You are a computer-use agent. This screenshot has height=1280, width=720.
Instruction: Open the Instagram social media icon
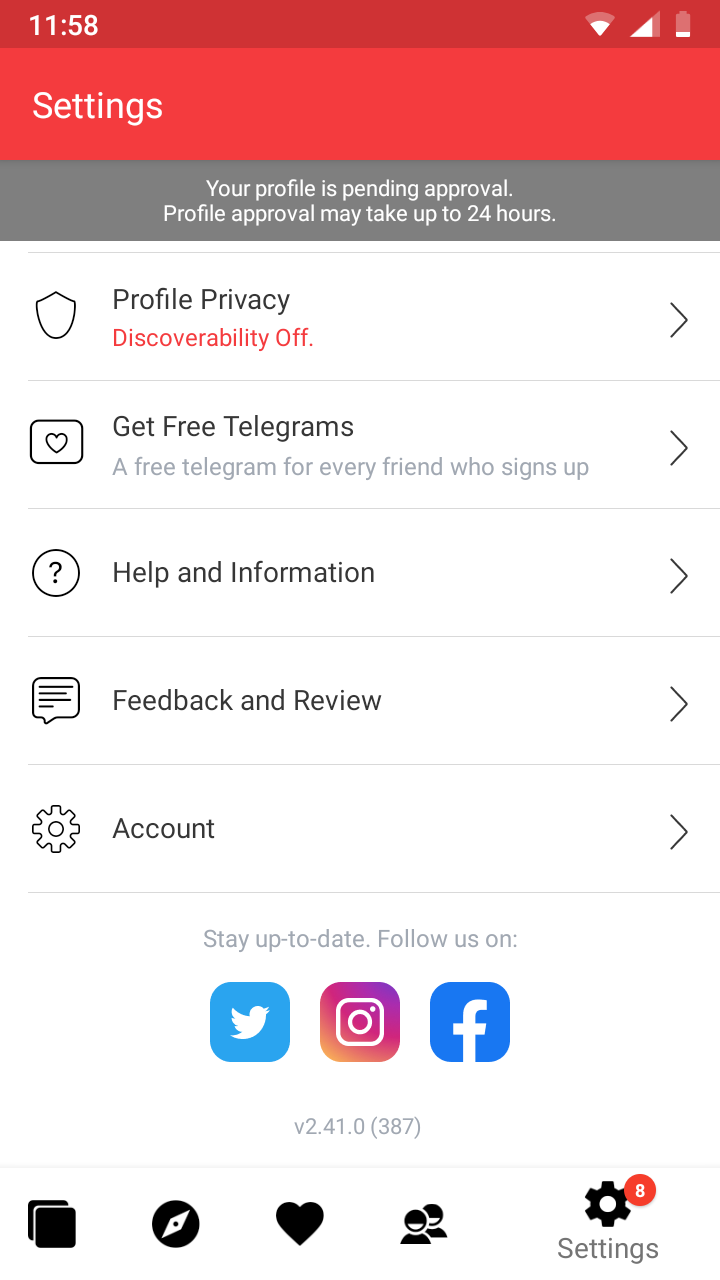[359, 1021]
